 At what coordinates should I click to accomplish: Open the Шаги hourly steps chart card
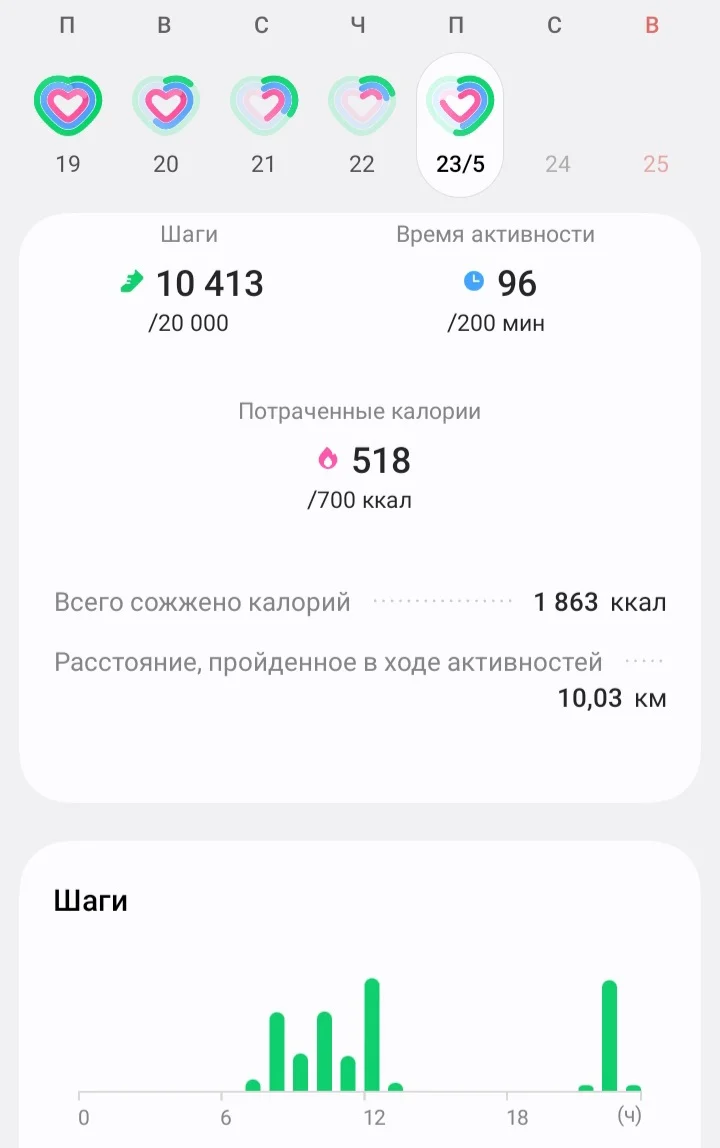(x=360, y=1000)
